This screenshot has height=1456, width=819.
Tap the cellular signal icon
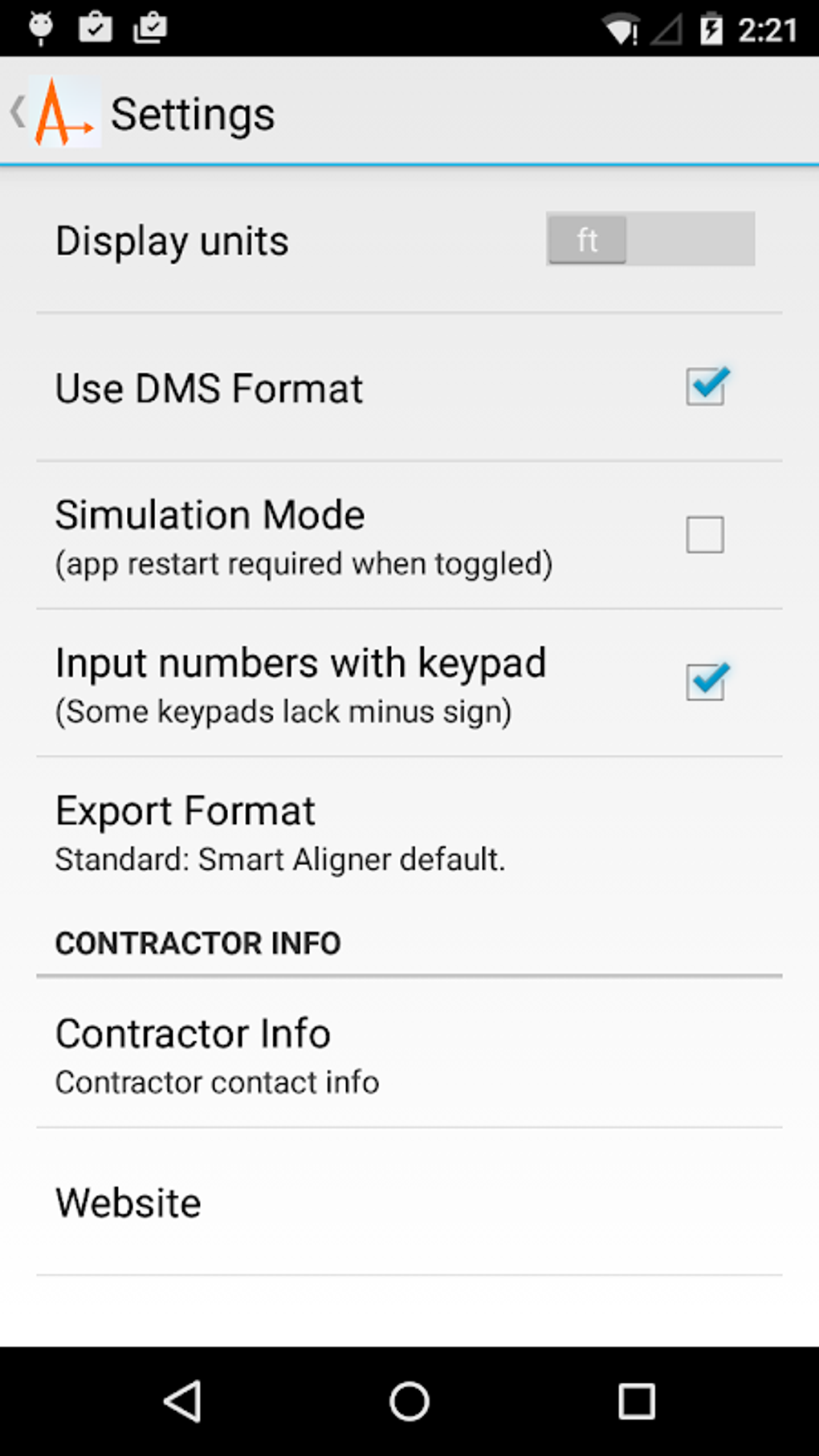(x=666, y=27)
